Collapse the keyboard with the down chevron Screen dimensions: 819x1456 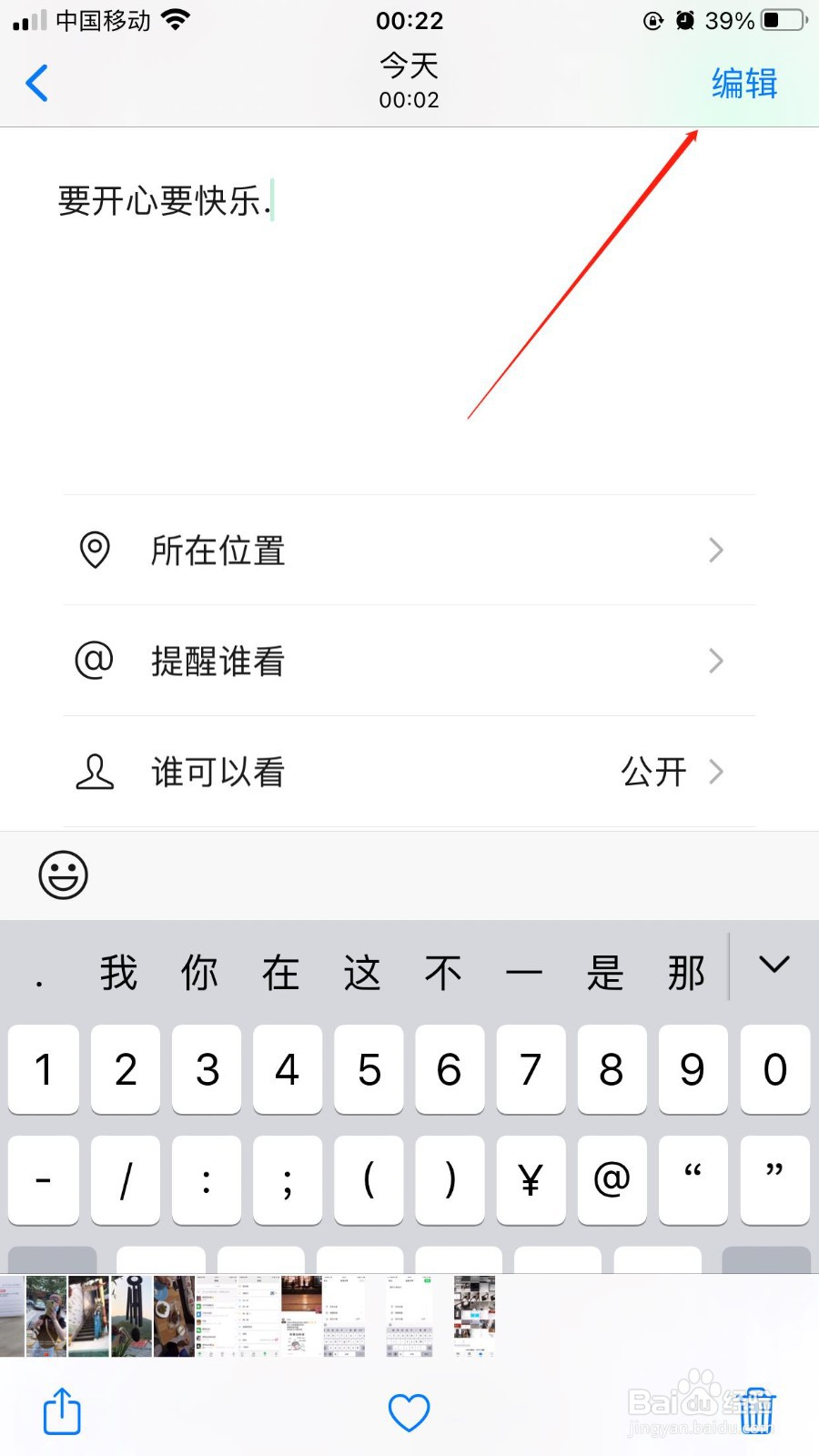773,966
